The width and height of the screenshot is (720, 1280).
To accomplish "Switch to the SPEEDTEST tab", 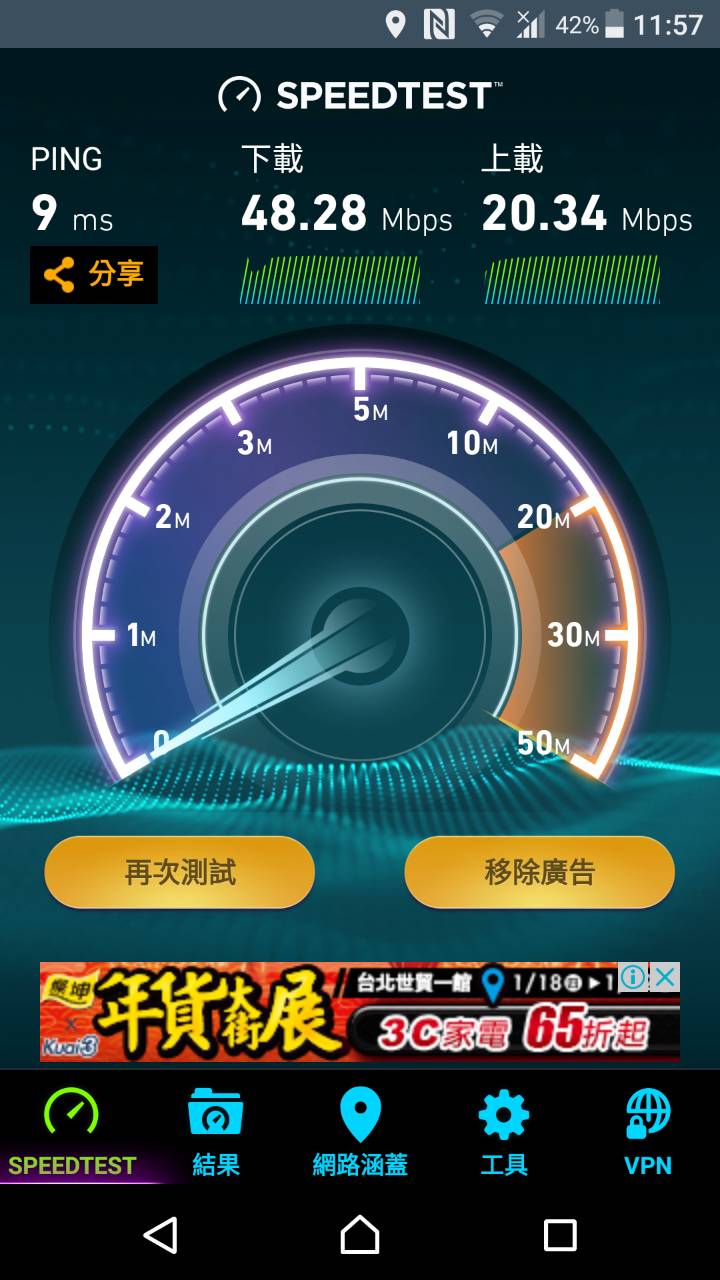I will [x=72, y=1132].
